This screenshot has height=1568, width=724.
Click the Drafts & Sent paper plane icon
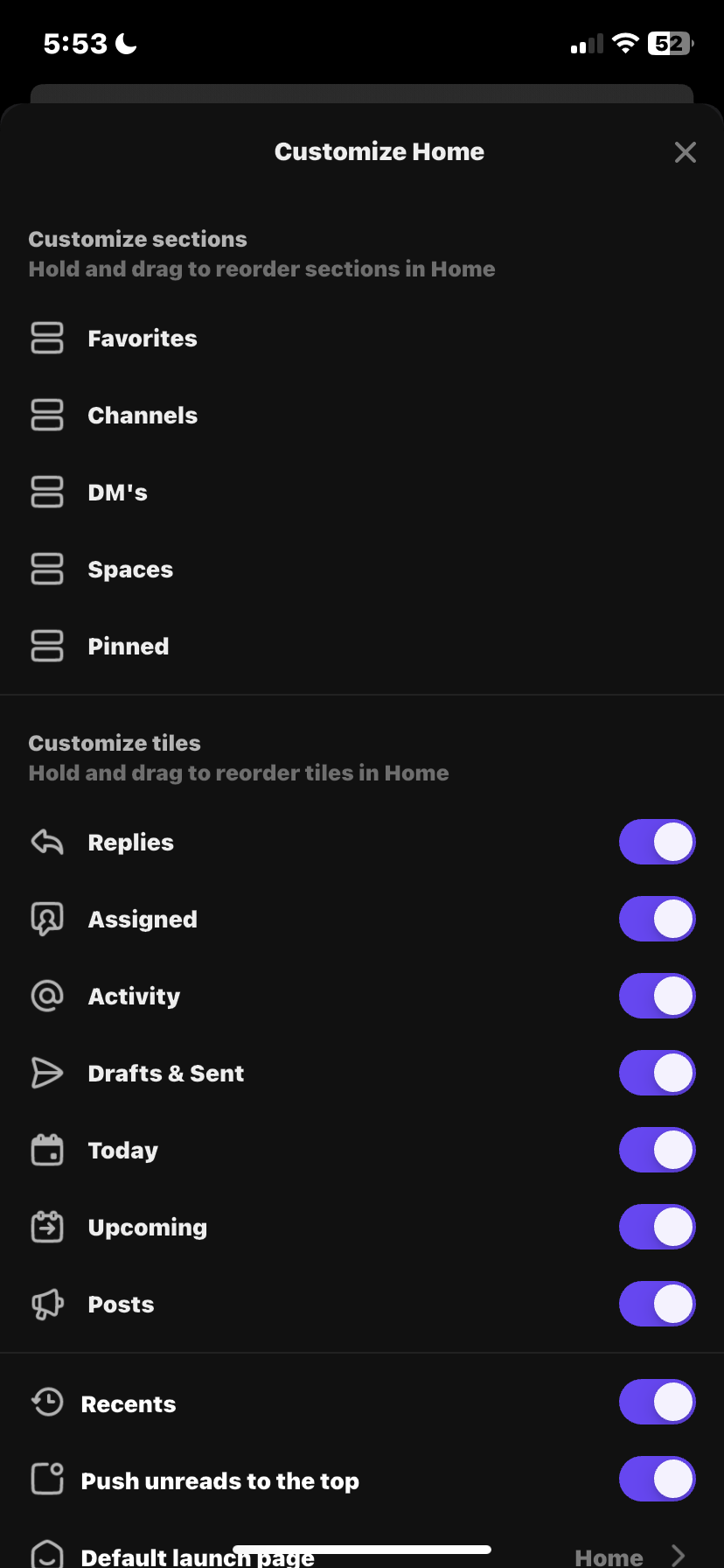click(x=47, y=1073)
